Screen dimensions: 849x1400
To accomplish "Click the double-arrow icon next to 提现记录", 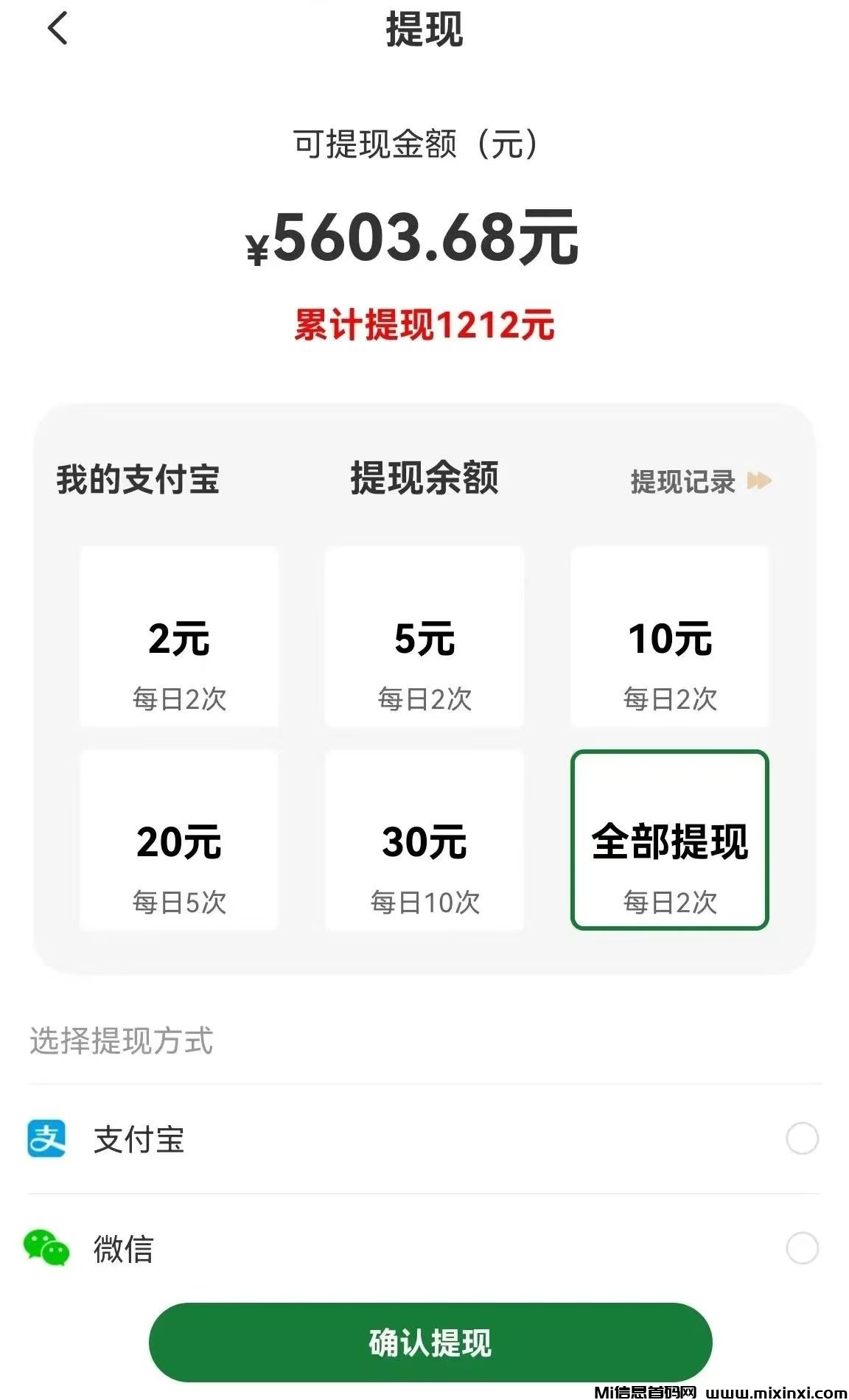I will tap(758, 479).
